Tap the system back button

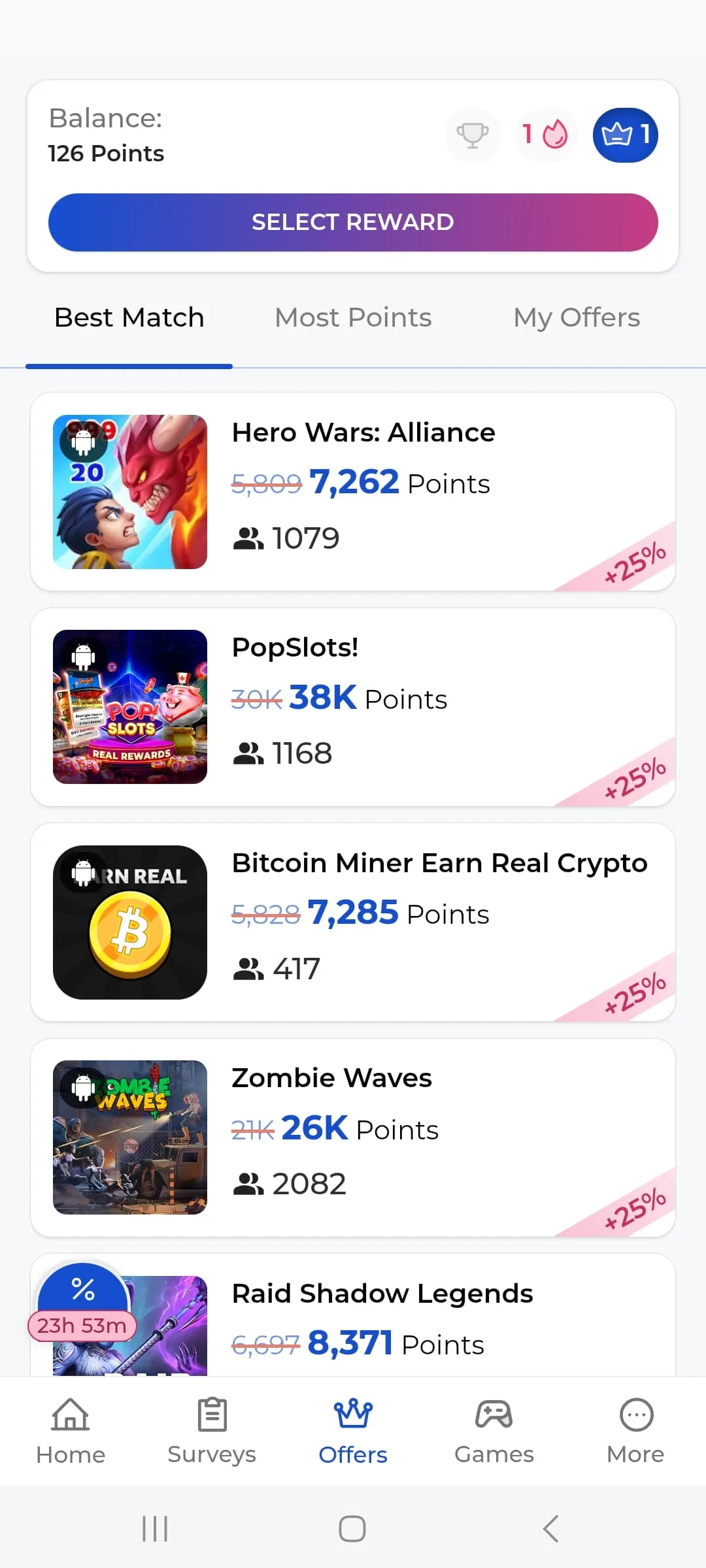[x=550, y=1529]
